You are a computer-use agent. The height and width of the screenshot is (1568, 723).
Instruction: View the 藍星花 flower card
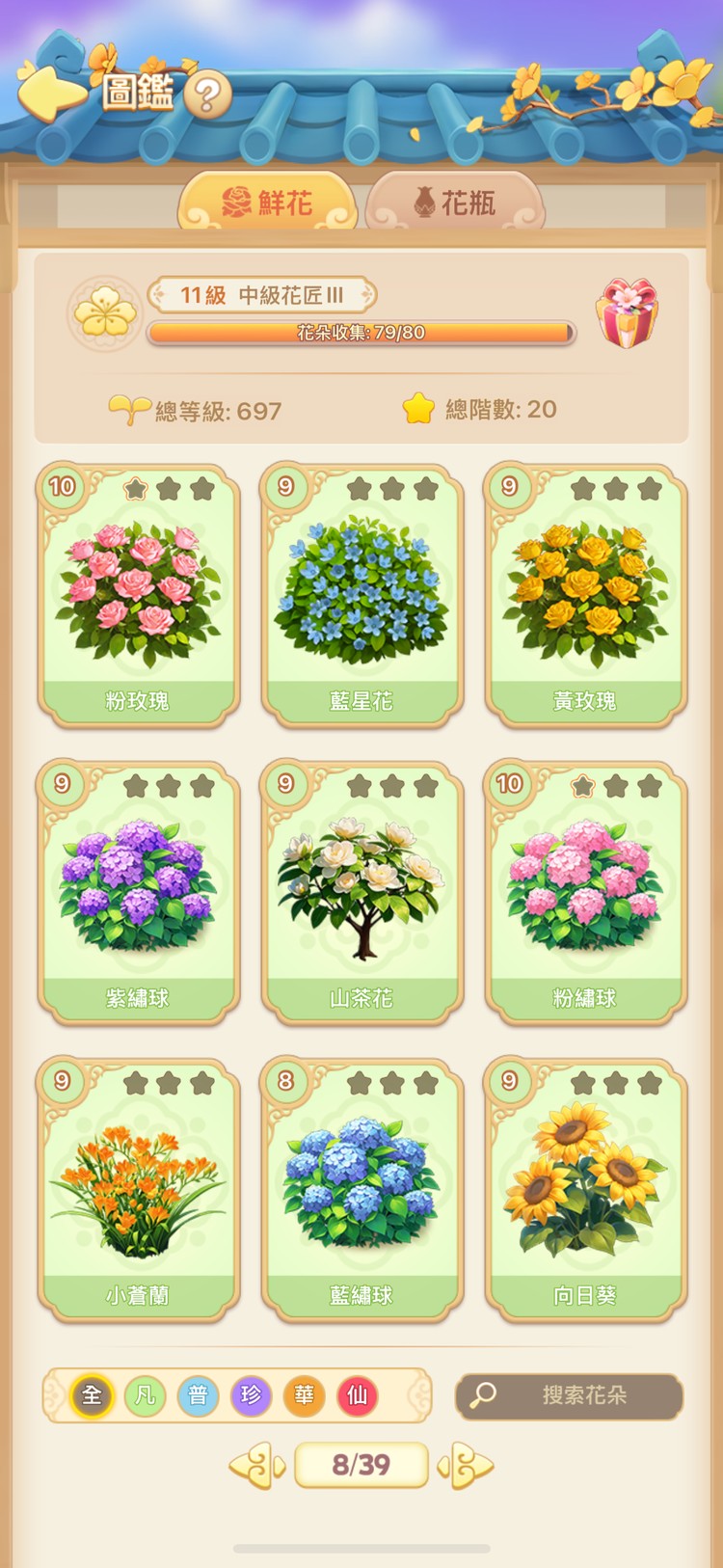361,596
